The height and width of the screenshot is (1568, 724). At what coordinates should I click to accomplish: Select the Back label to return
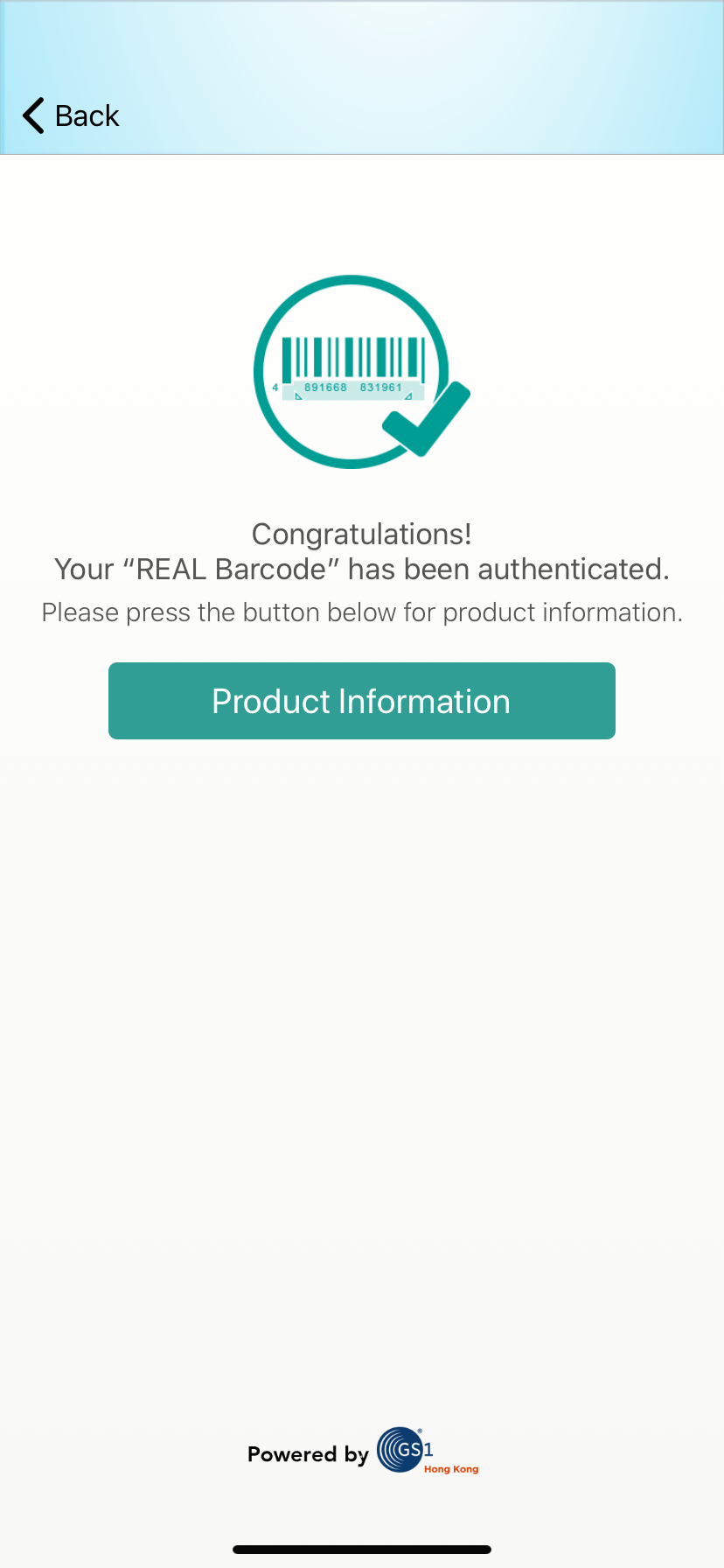click(x=87, y=115)
